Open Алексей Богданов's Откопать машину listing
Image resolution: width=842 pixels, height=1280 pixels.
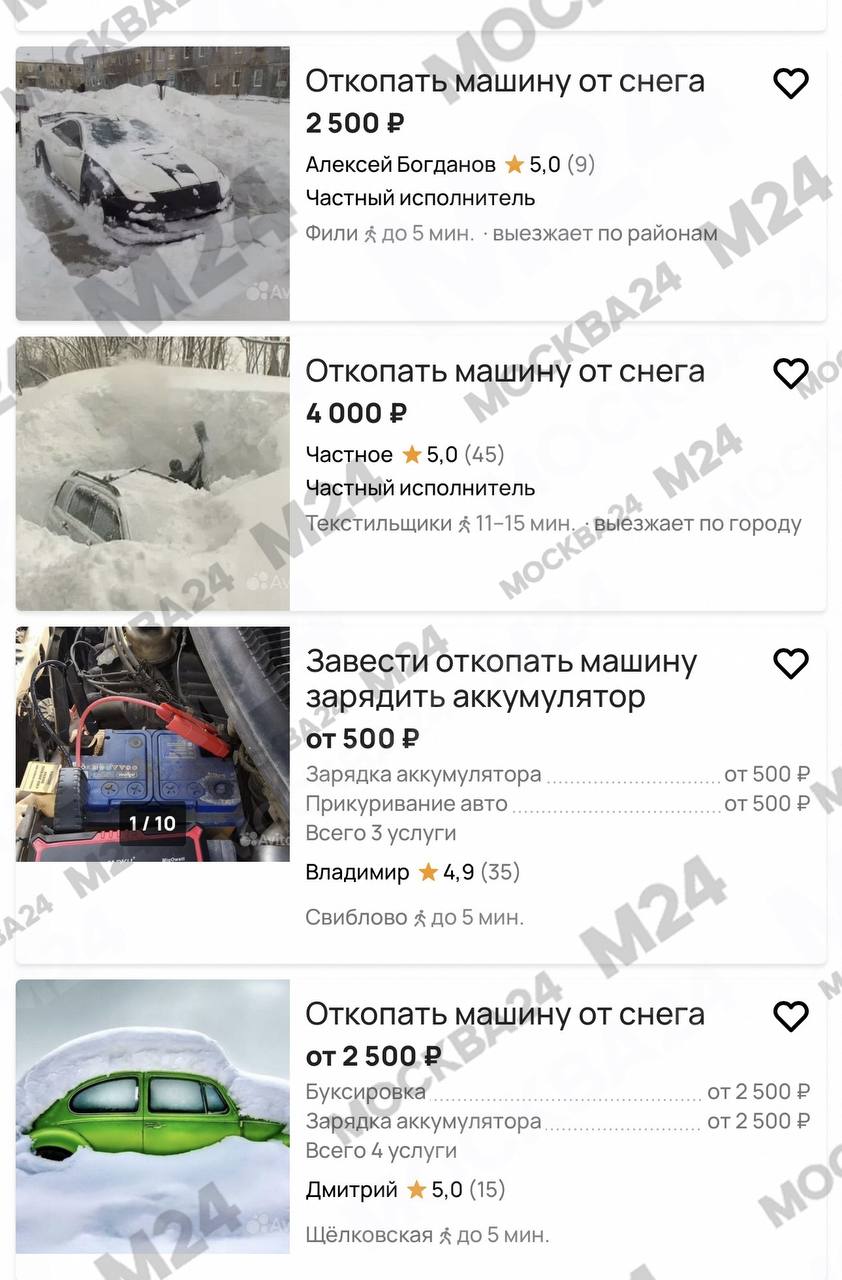[504, 81]
